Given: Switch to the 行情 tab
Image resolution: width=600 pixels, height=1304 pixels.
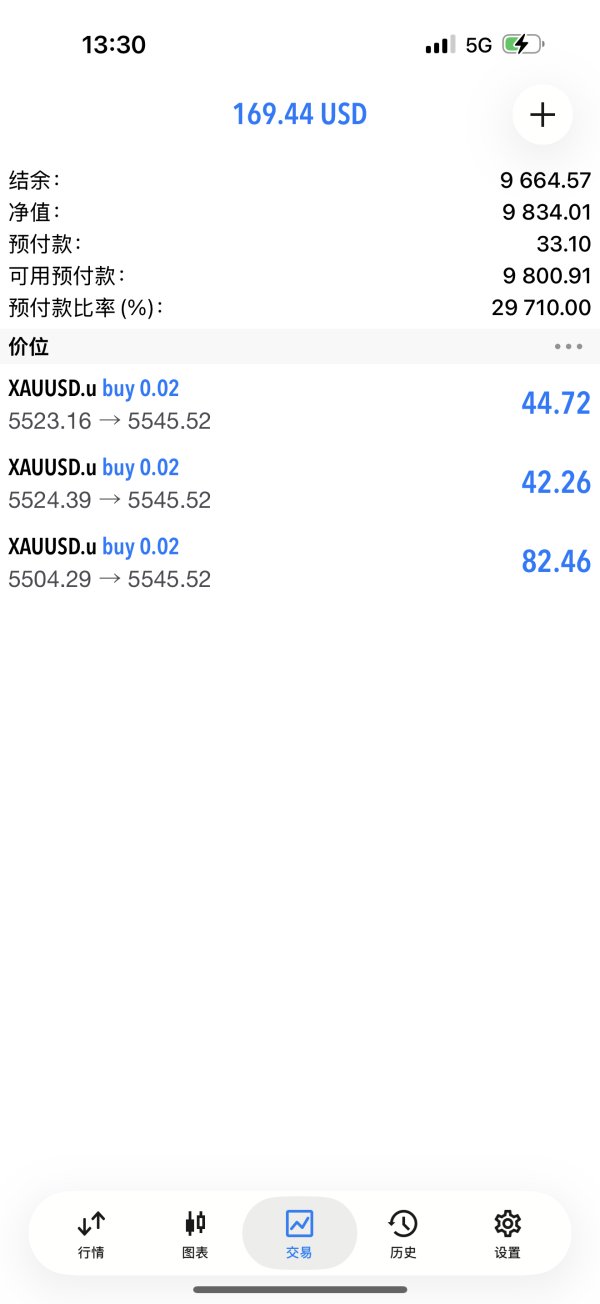Looking at the screenshot, I should 91,1233.
